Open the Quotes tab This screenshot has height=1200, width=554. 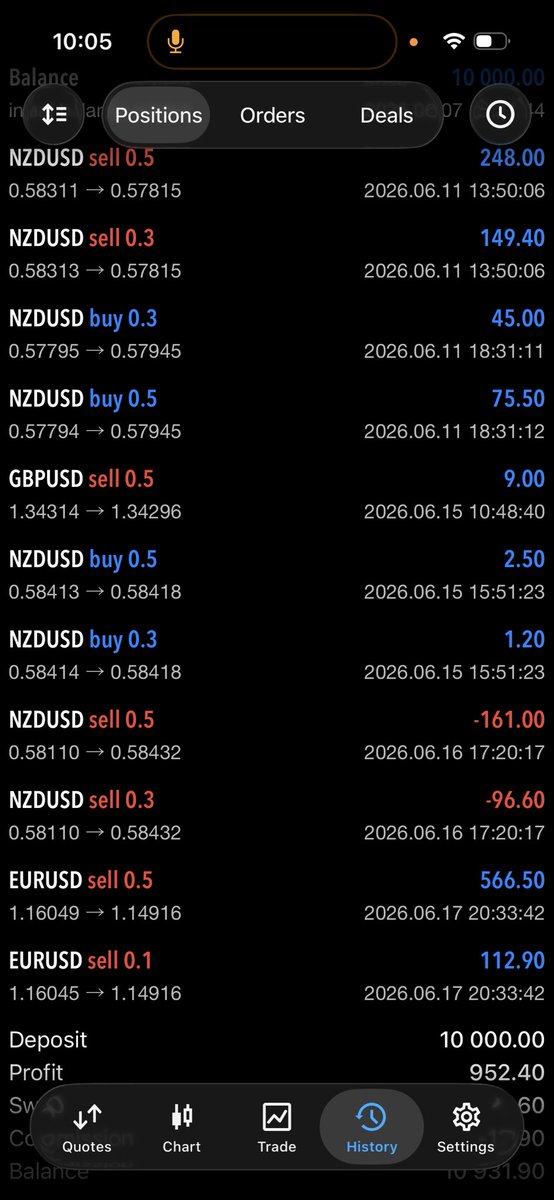coord(87,1128)
